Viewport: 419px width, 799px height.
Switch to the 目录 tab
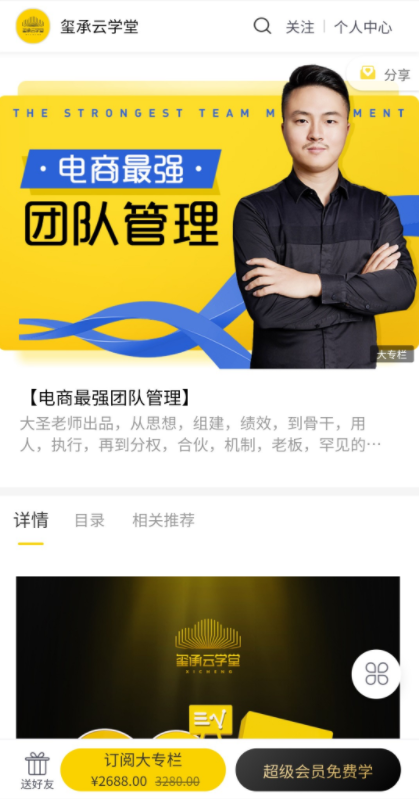(x=90, y=520)
